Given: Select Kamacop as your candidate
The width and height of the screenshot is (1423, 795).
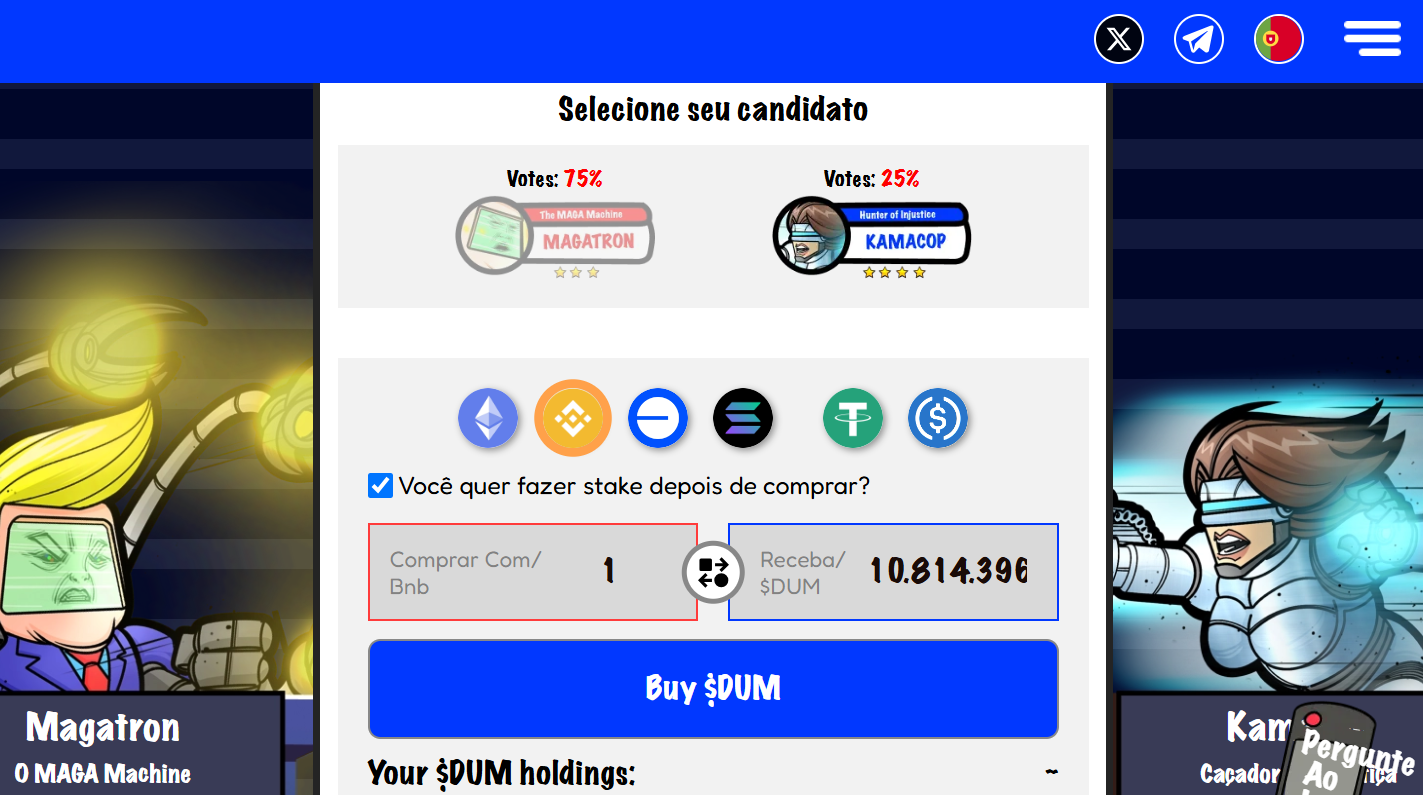Looking at the screenshot, I should pos(872,235).
